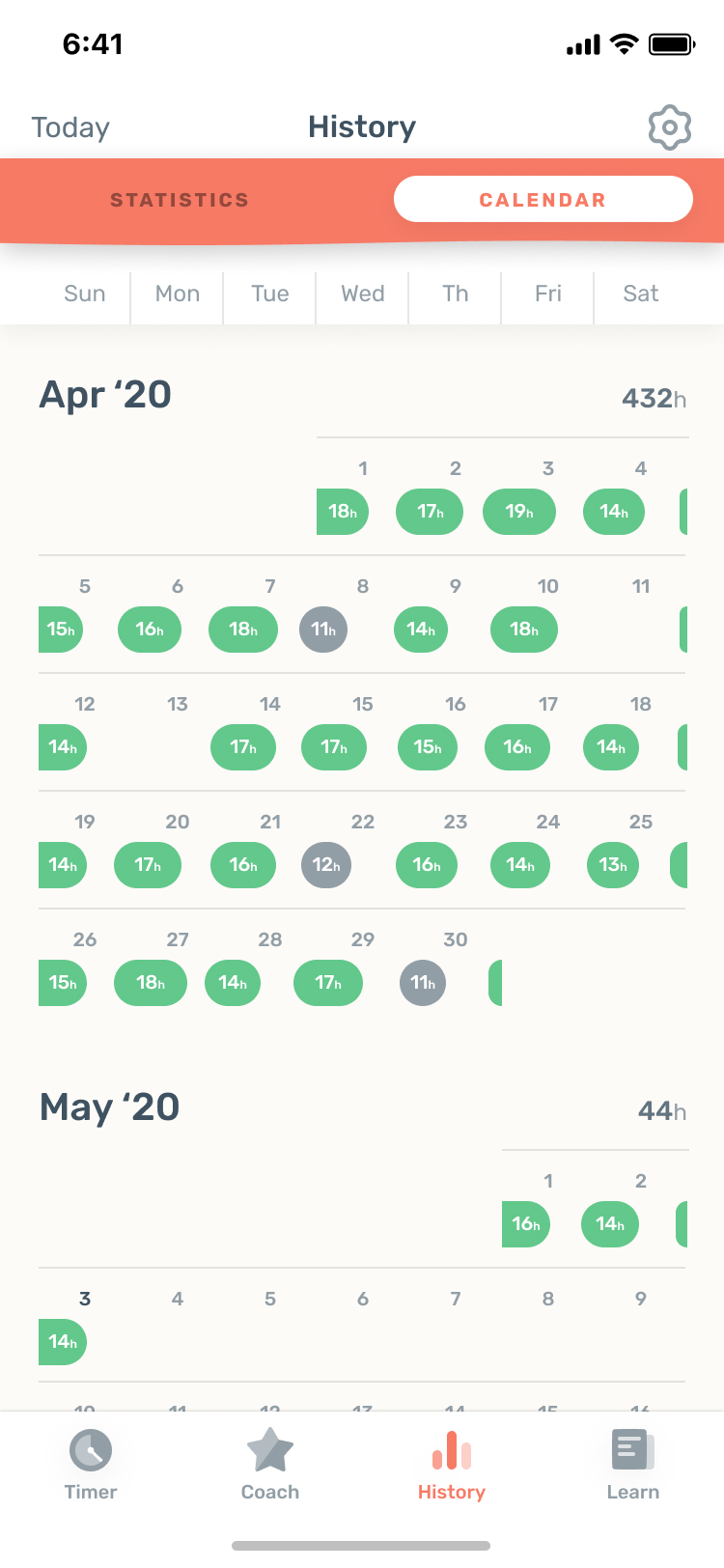Tap the 14h bubble on May 3
Screen dimensions: 724x1568
pos(62,1342)
